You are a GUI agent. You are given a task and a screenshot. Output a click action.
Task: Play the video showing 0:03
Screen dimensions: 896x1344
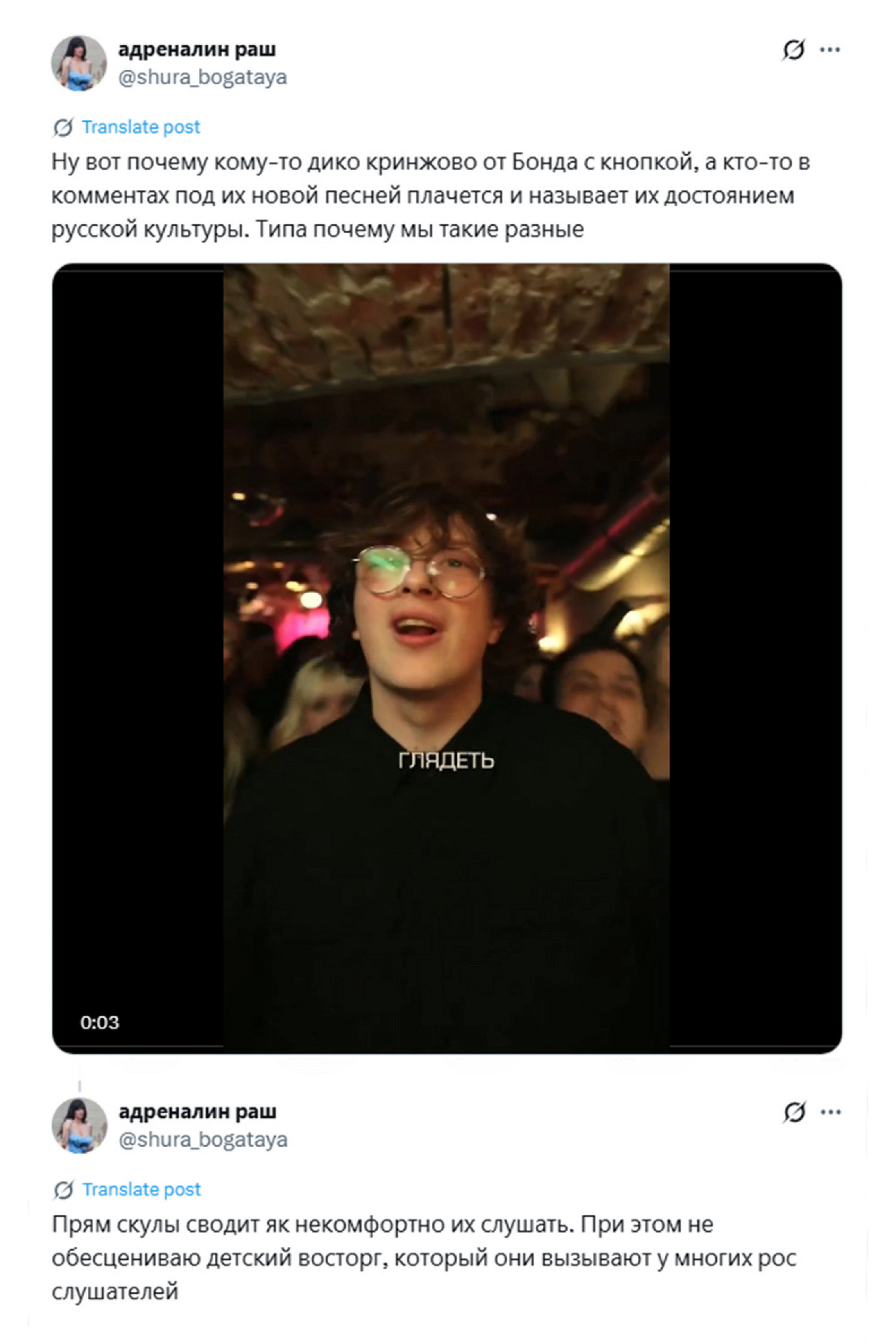(447, 658)
